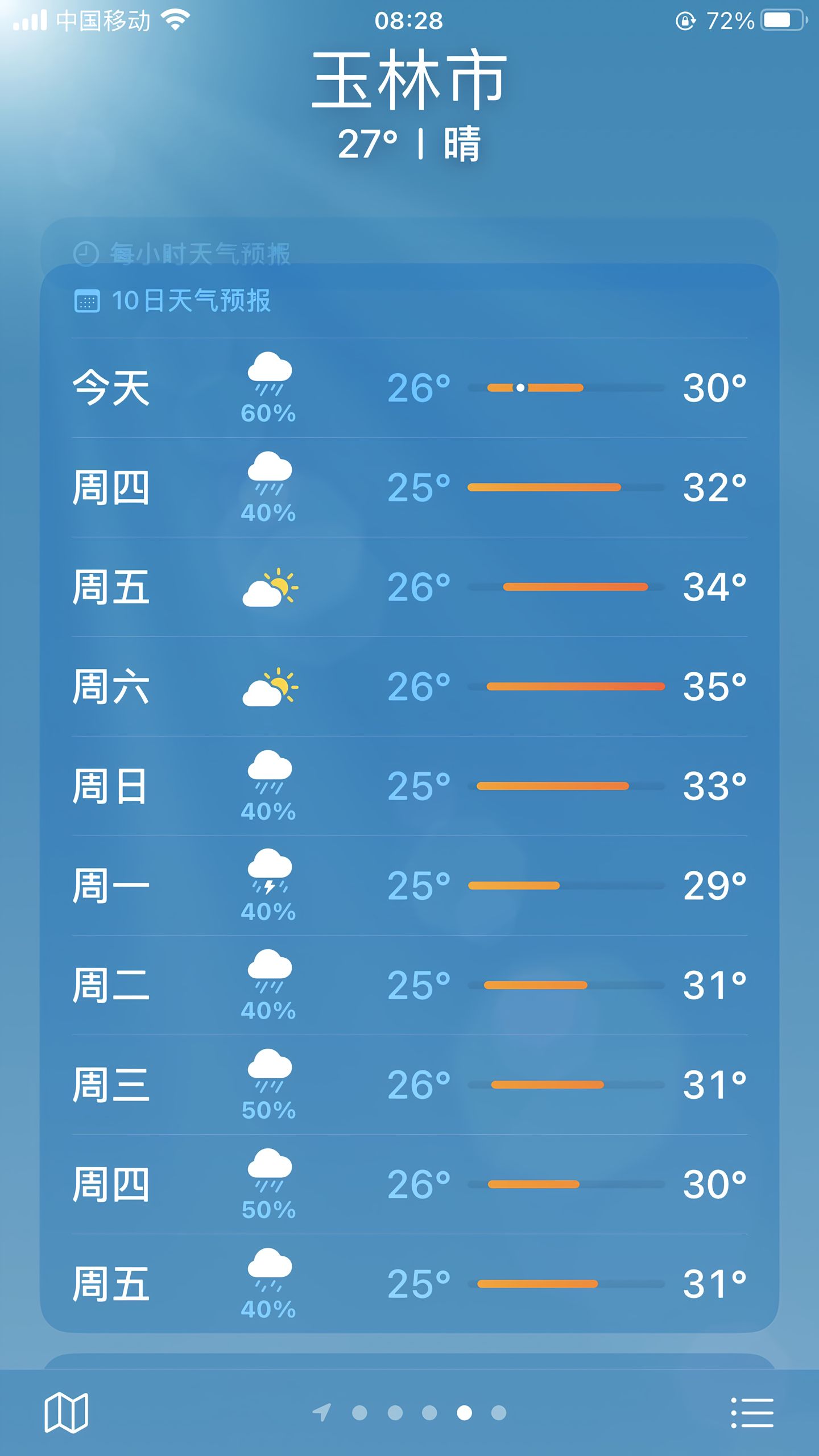The width and height of the screenshot is (819, 1456).
Task: Open today's 今天 forecast row
Action: [x=409, y=388]
